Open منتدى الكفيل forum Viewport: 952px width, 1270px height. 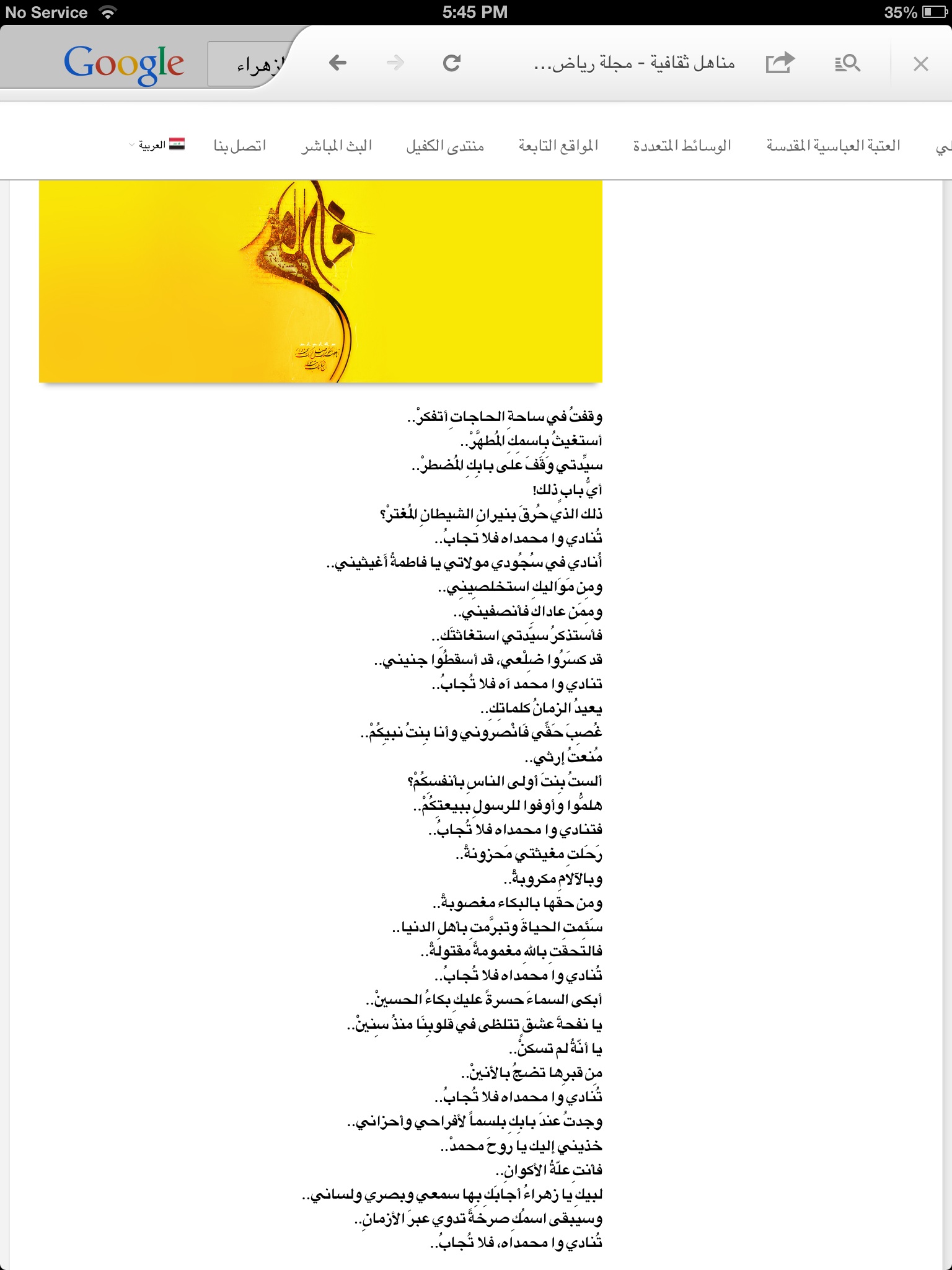pos(445,146)
